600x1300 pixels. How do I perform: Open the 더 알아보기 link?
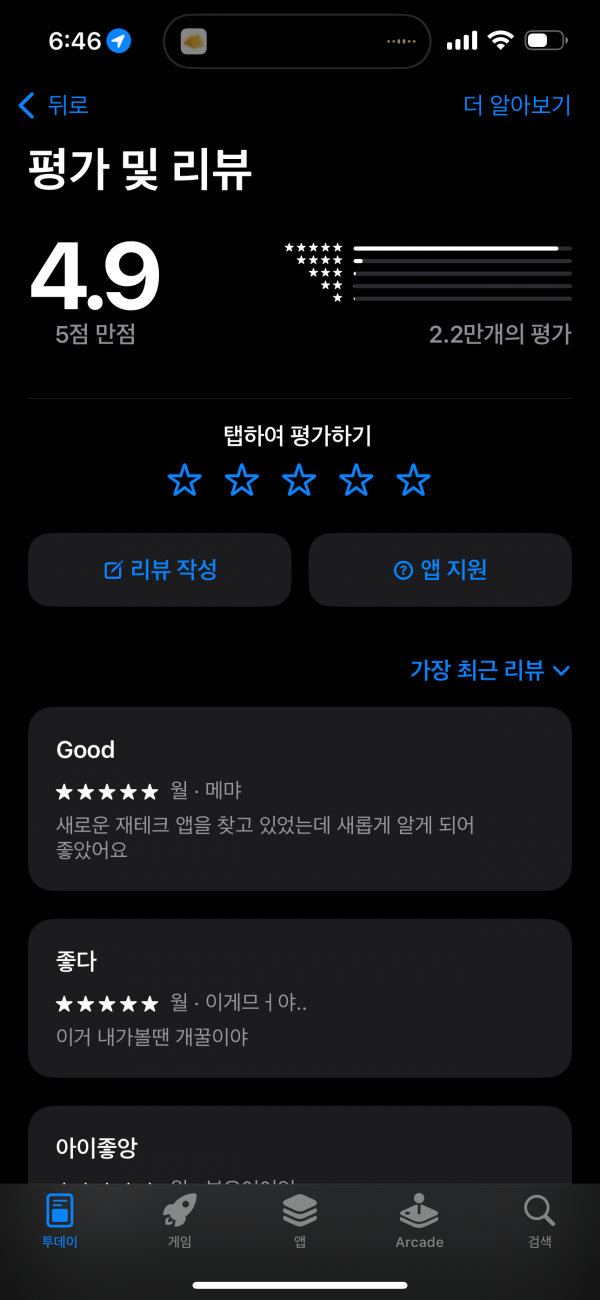(x=517, y=105)
